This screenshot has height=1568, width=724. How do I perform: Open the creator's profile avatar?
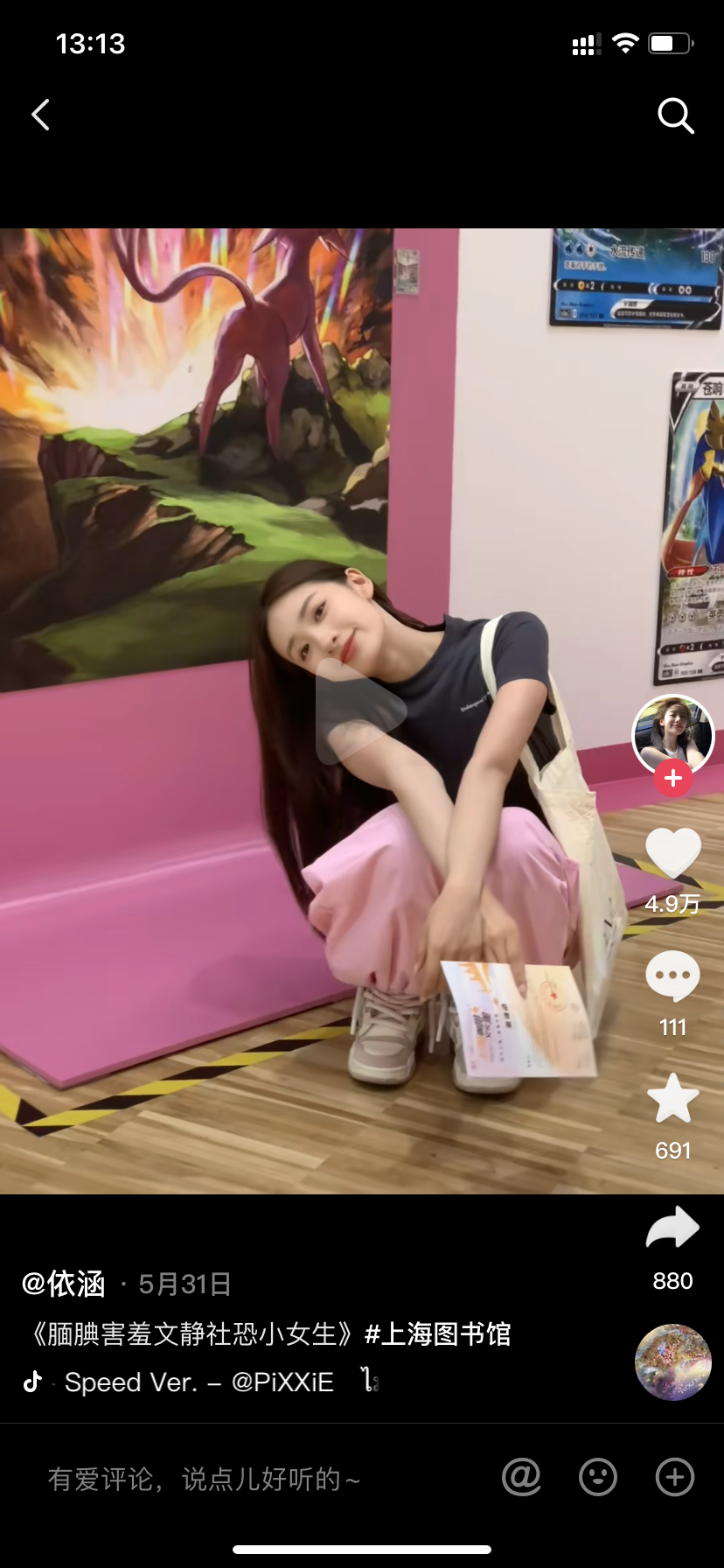(672, 735)
